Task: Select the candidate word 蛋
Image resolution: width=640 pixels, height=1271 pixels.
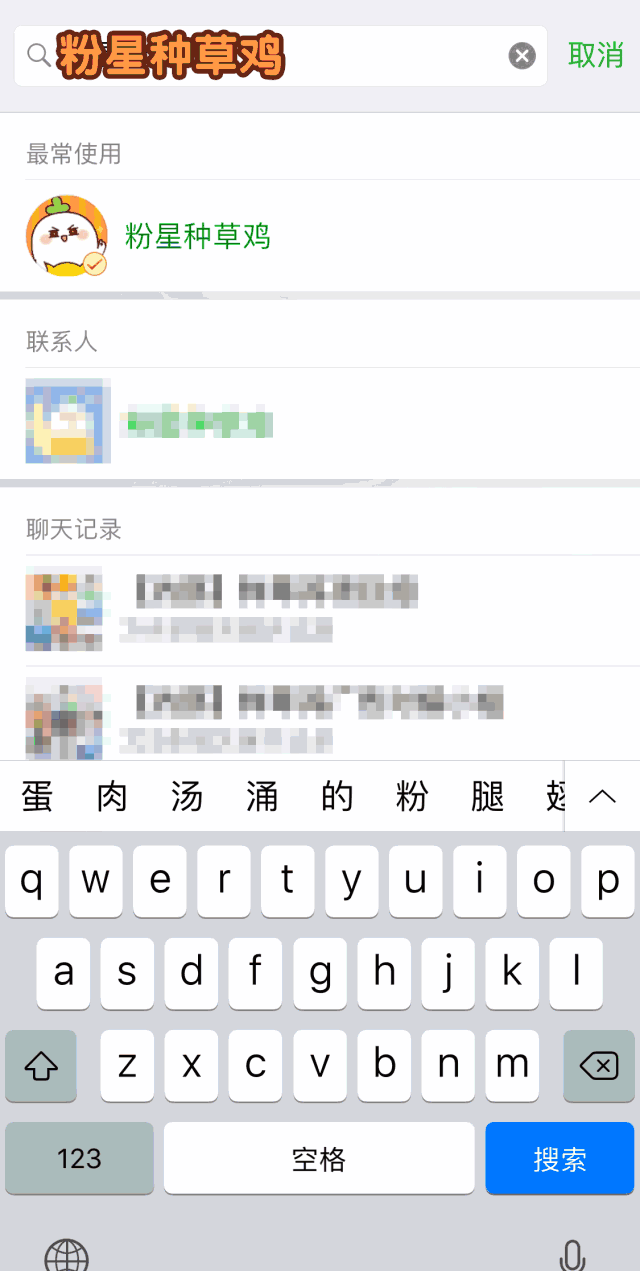Action: tap(37, 797)
